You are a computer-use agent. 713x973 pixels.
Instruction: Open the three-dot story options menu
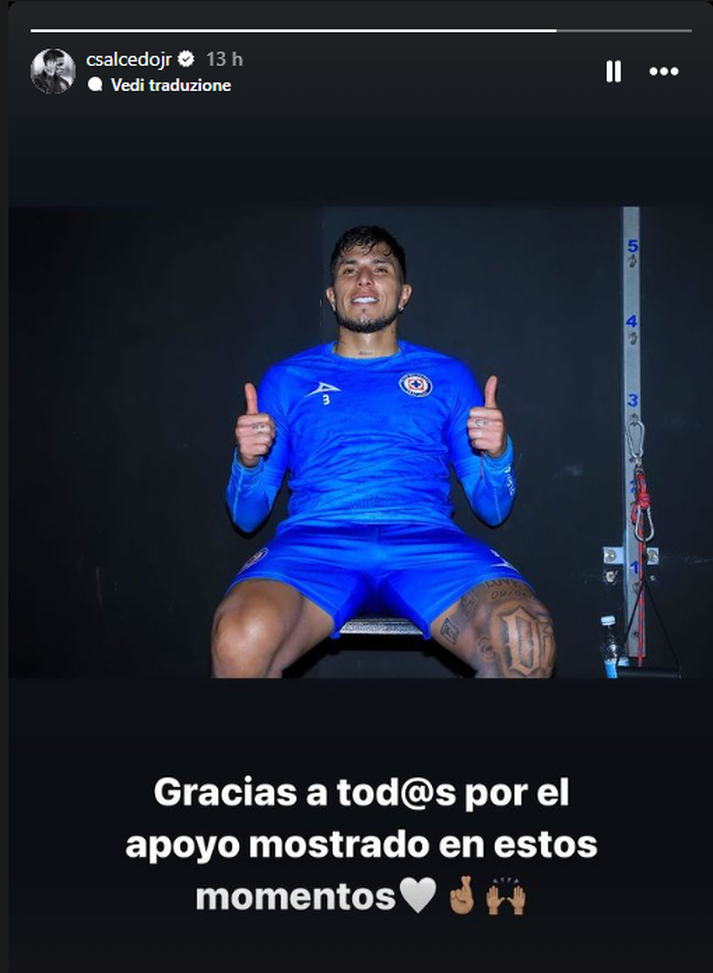click(x=664, y=71)
